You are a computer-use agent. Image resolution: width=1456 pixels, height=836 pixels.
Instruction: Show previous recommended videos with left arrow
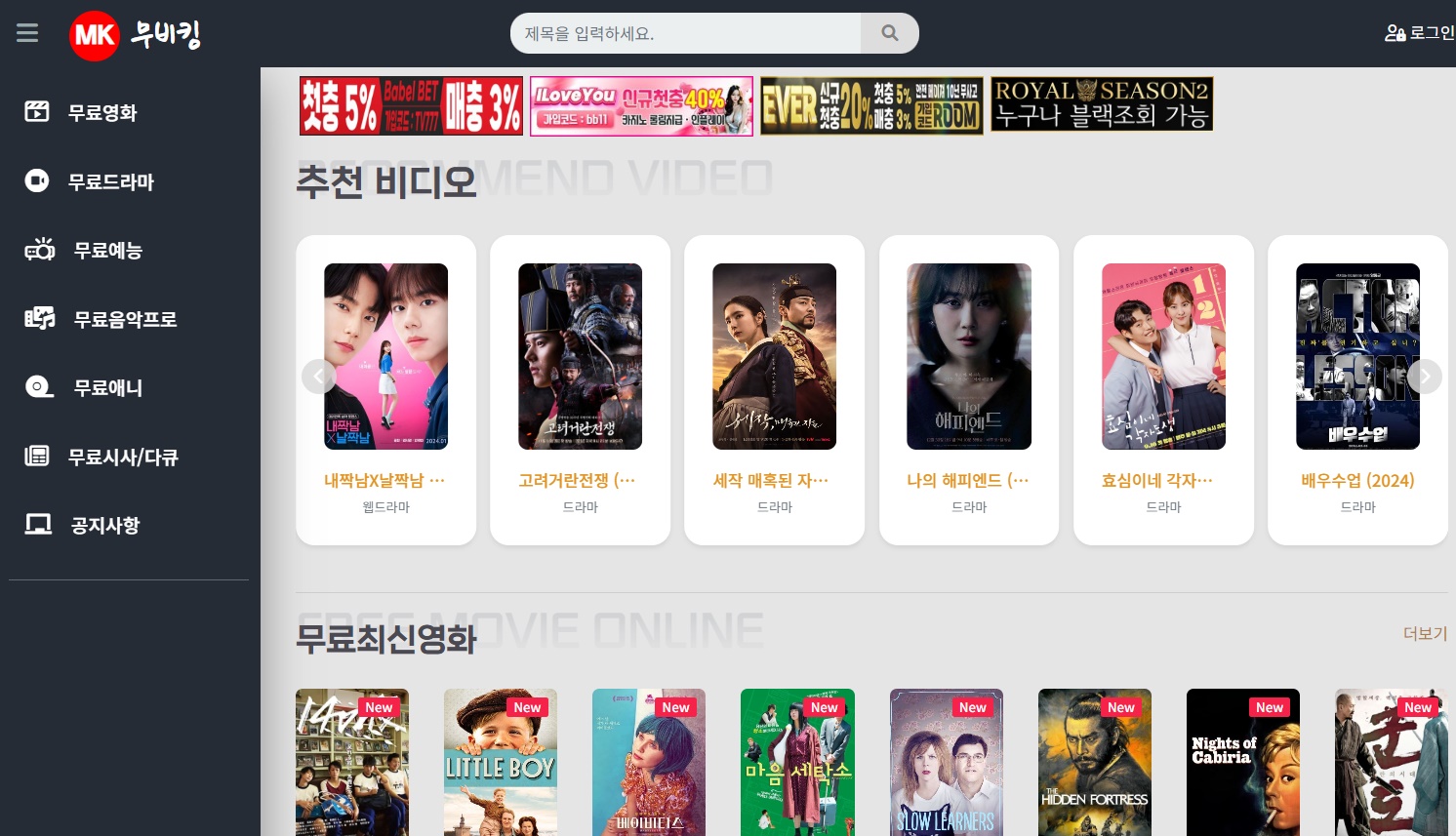click(319, 377)
